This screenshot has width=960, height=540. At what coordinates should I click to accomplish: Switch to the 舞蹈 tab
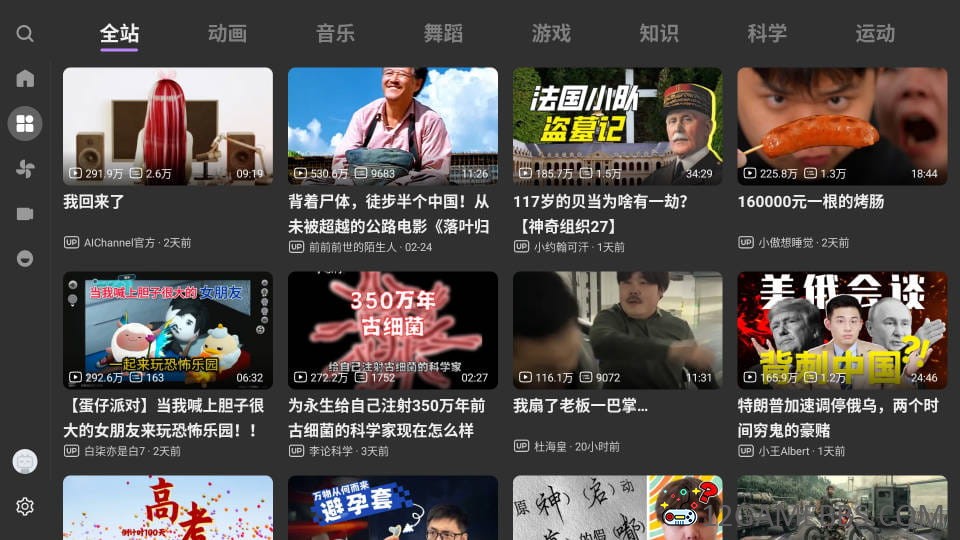pos(443,33)
